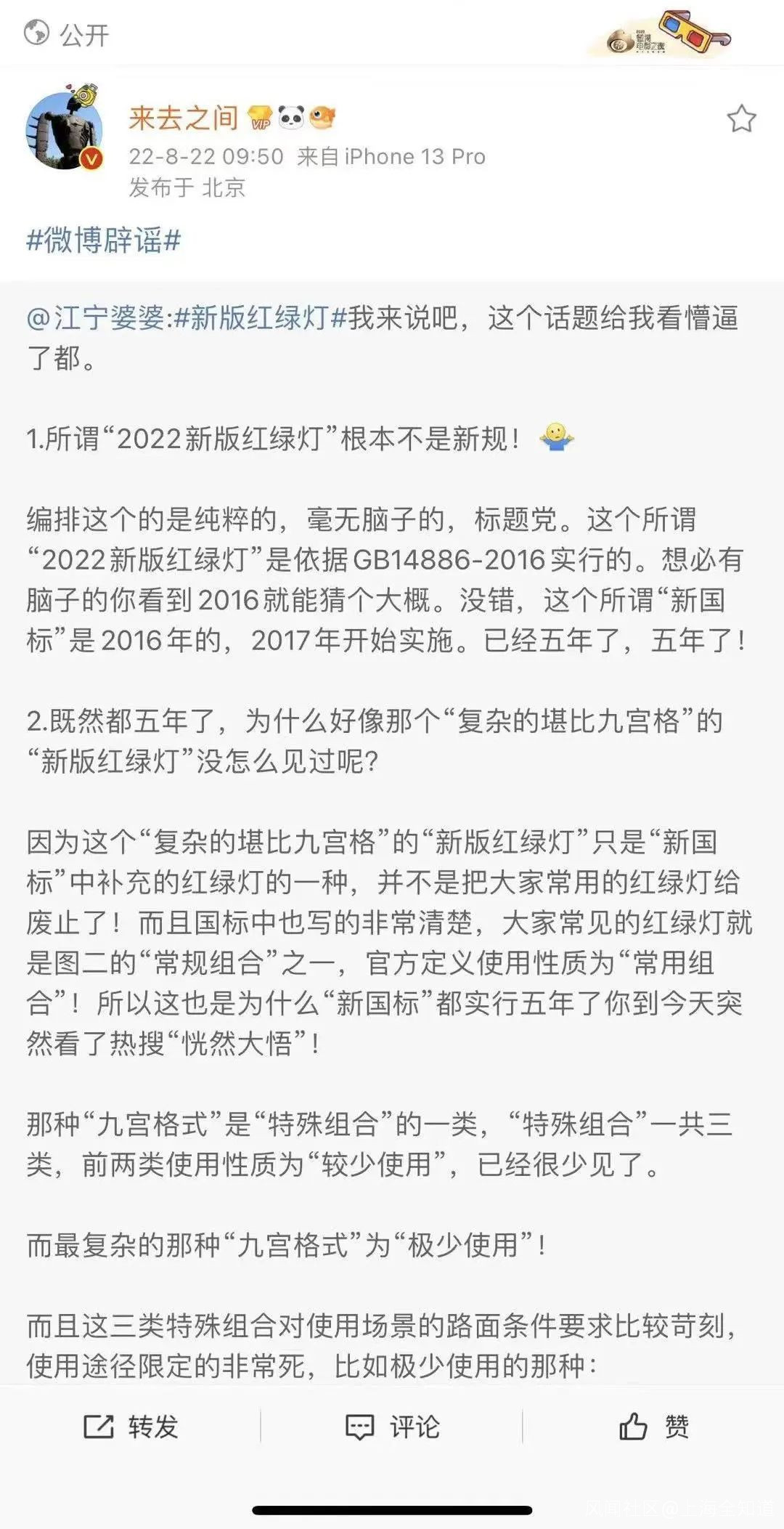Open @江宁婆婆 mentioned profile
Viewport: 784px width, 1529px height.
96,318
